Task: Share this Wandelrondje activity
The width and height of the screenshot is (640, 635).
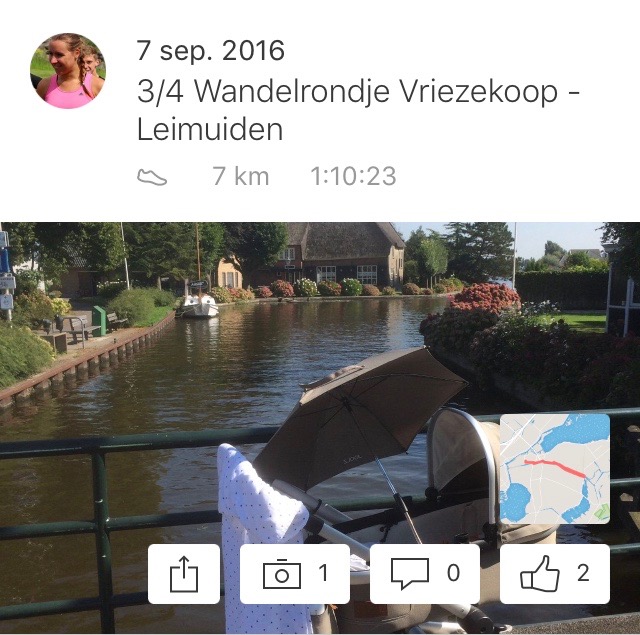Action: [x=184, y=574]
